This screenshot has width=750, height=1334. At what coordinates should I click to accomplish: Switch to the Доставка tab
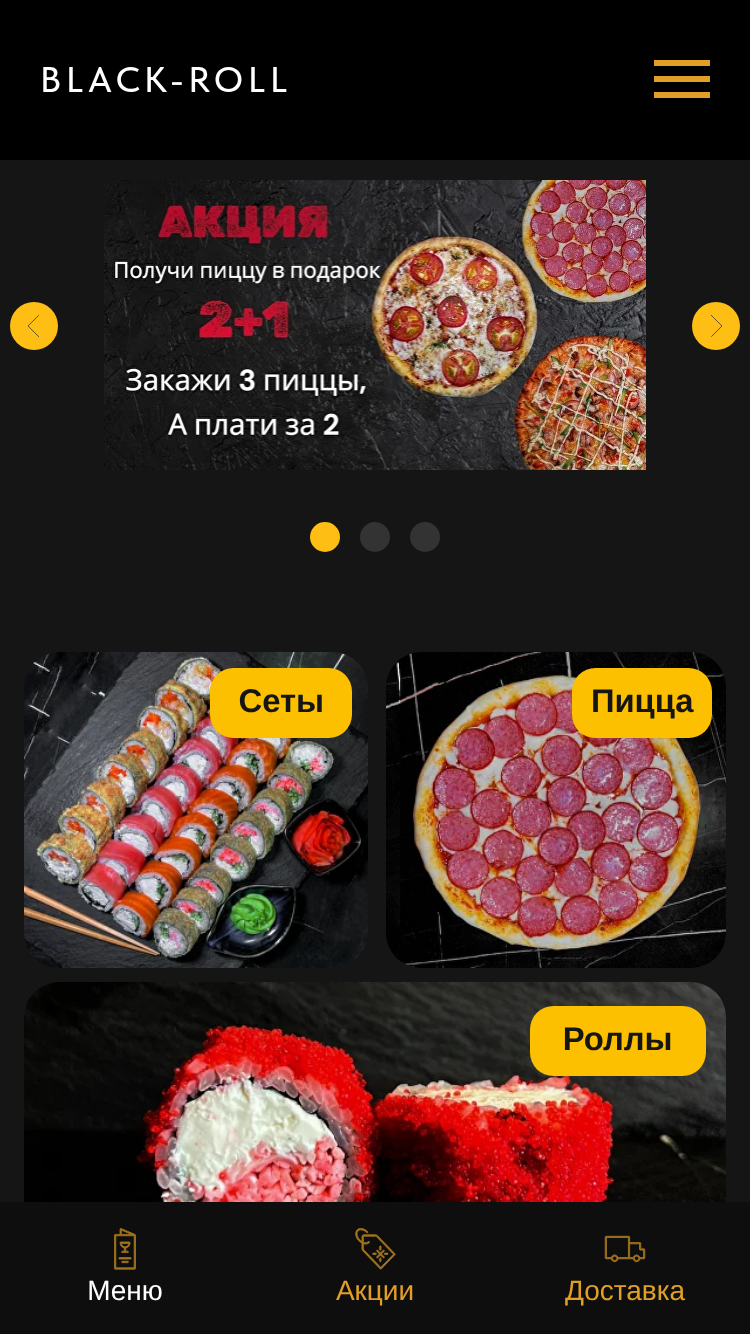[625, 1268]
